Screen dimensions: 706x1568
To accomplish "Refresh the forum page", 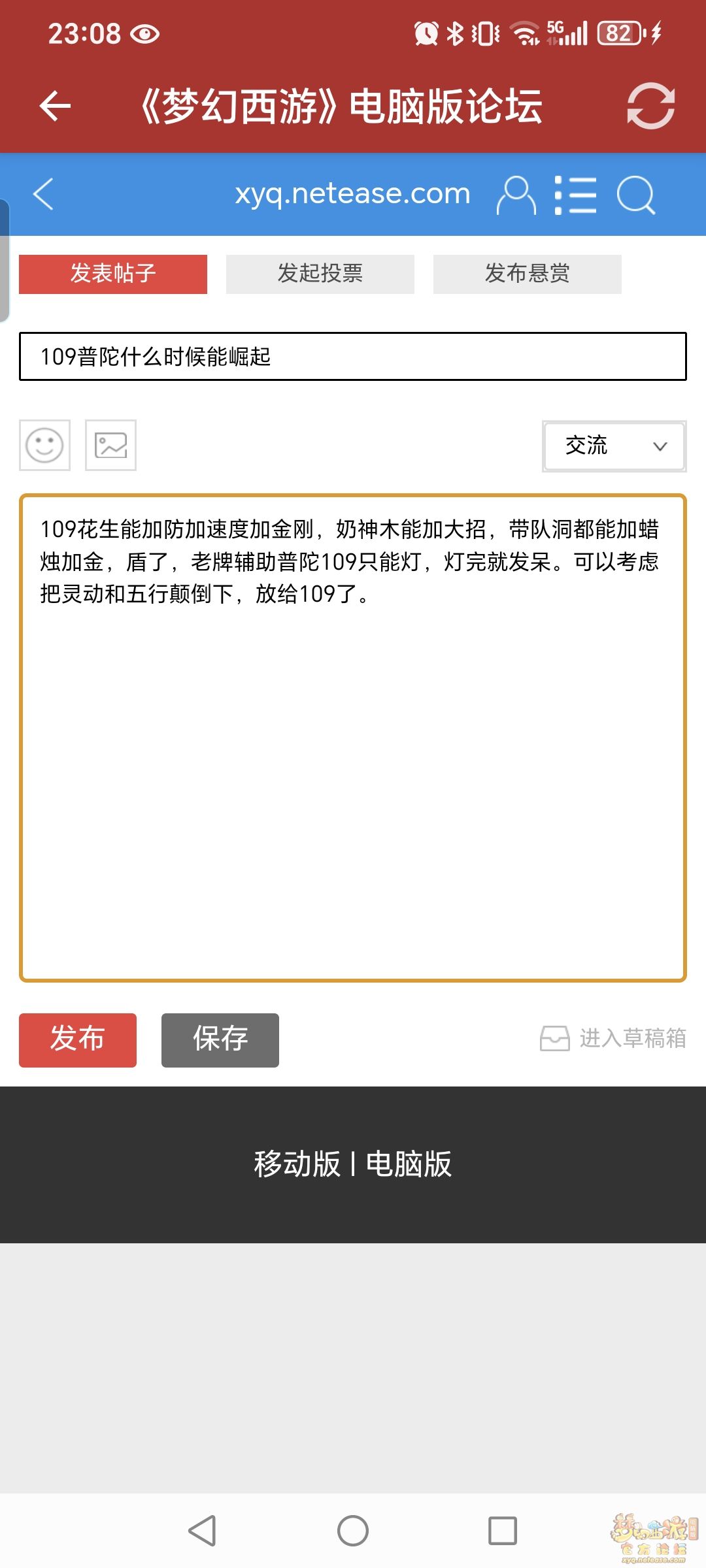I will [x=650, y=106].
